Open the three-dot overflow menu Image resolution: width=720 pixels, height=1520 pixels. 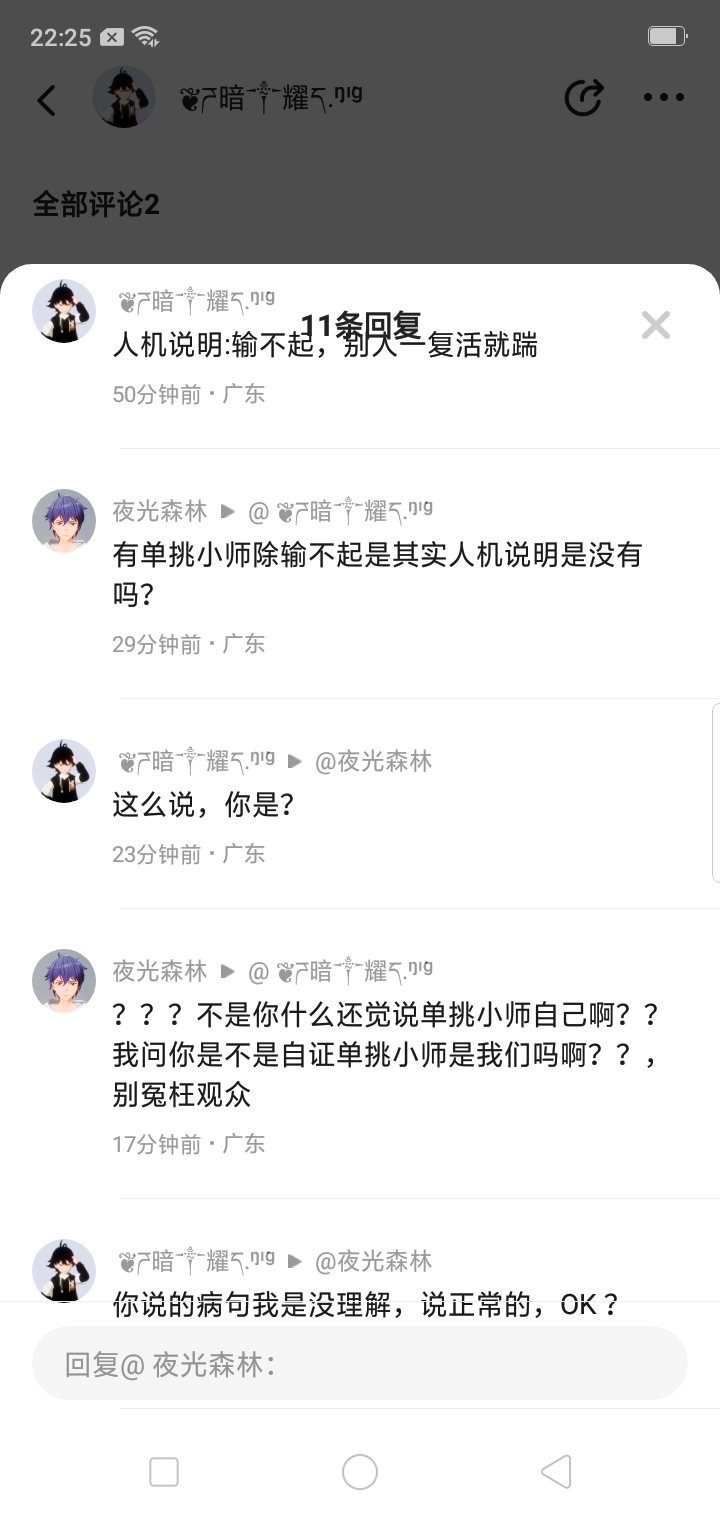(663, 98)
